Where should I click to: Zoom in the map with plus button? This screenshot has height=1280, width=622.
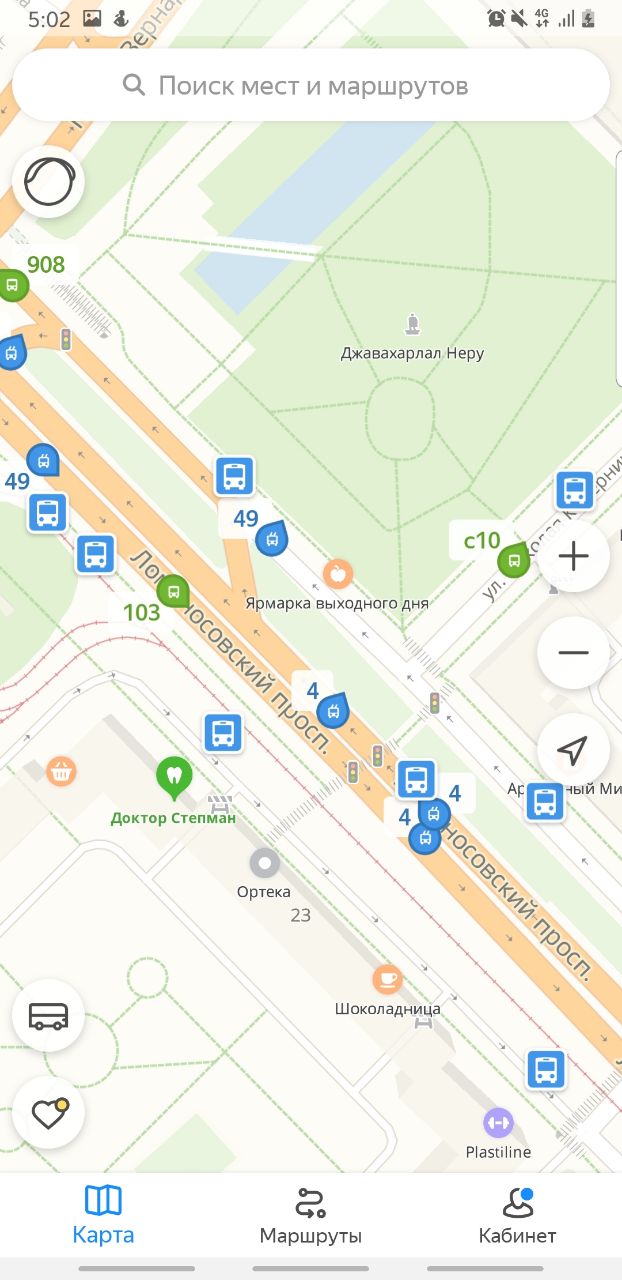tap(573, 556)
